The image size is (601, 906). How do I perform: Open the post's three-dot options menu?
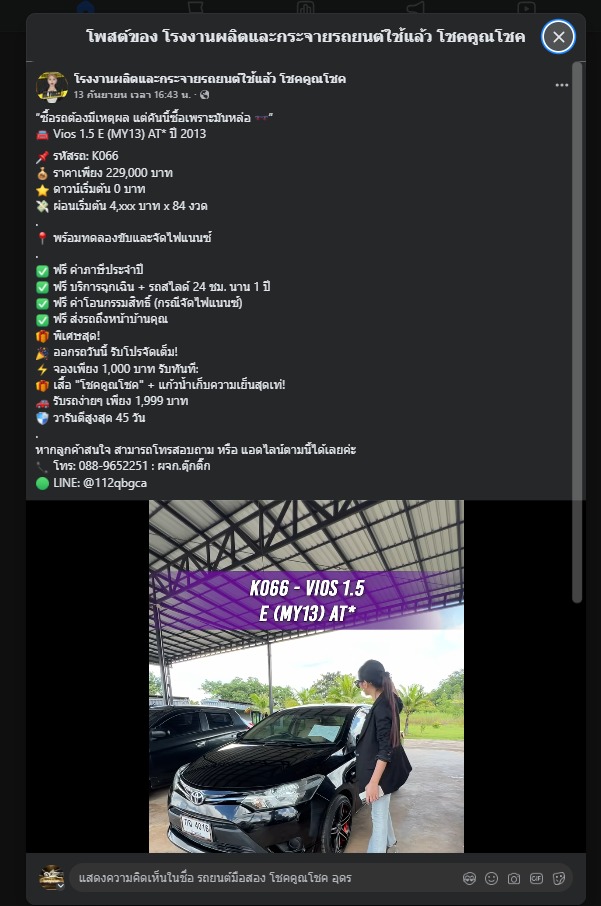click(562, 86)
